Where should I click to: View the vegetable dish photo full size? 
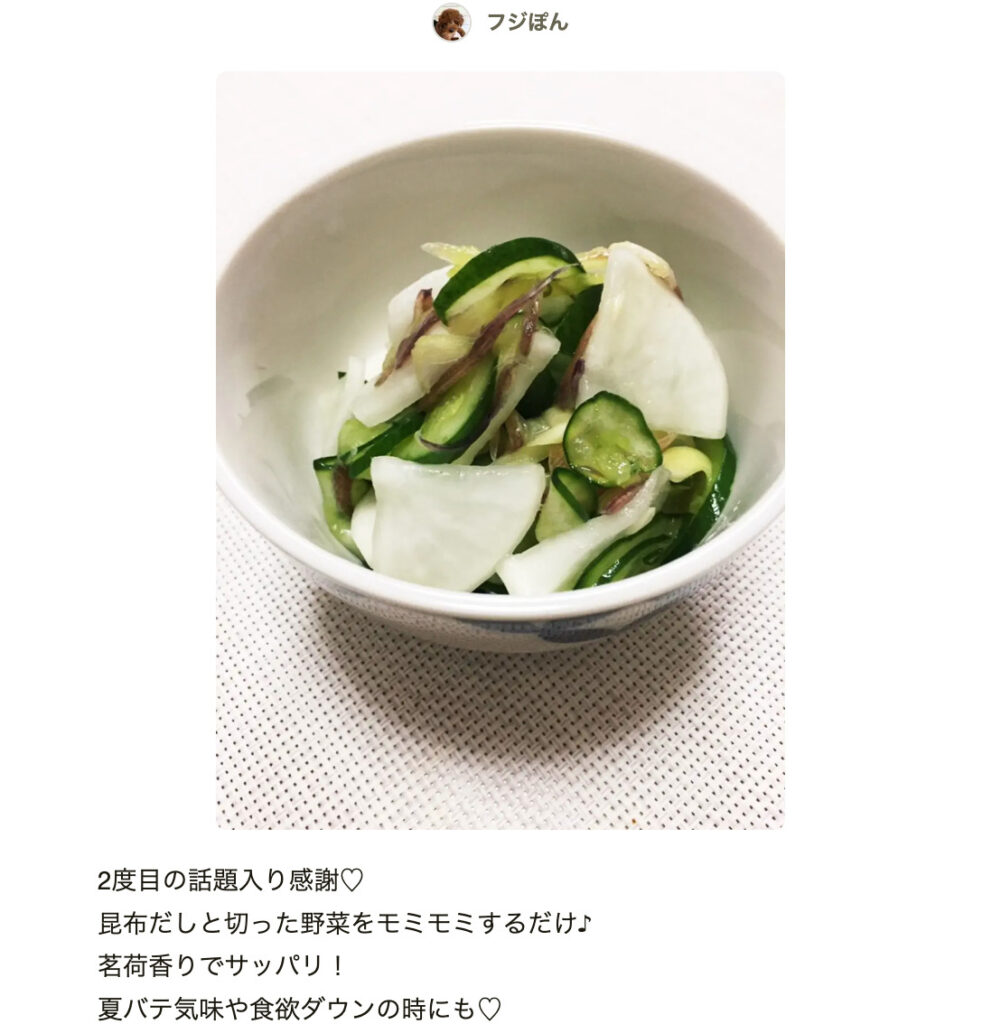[x=500, y=450]
